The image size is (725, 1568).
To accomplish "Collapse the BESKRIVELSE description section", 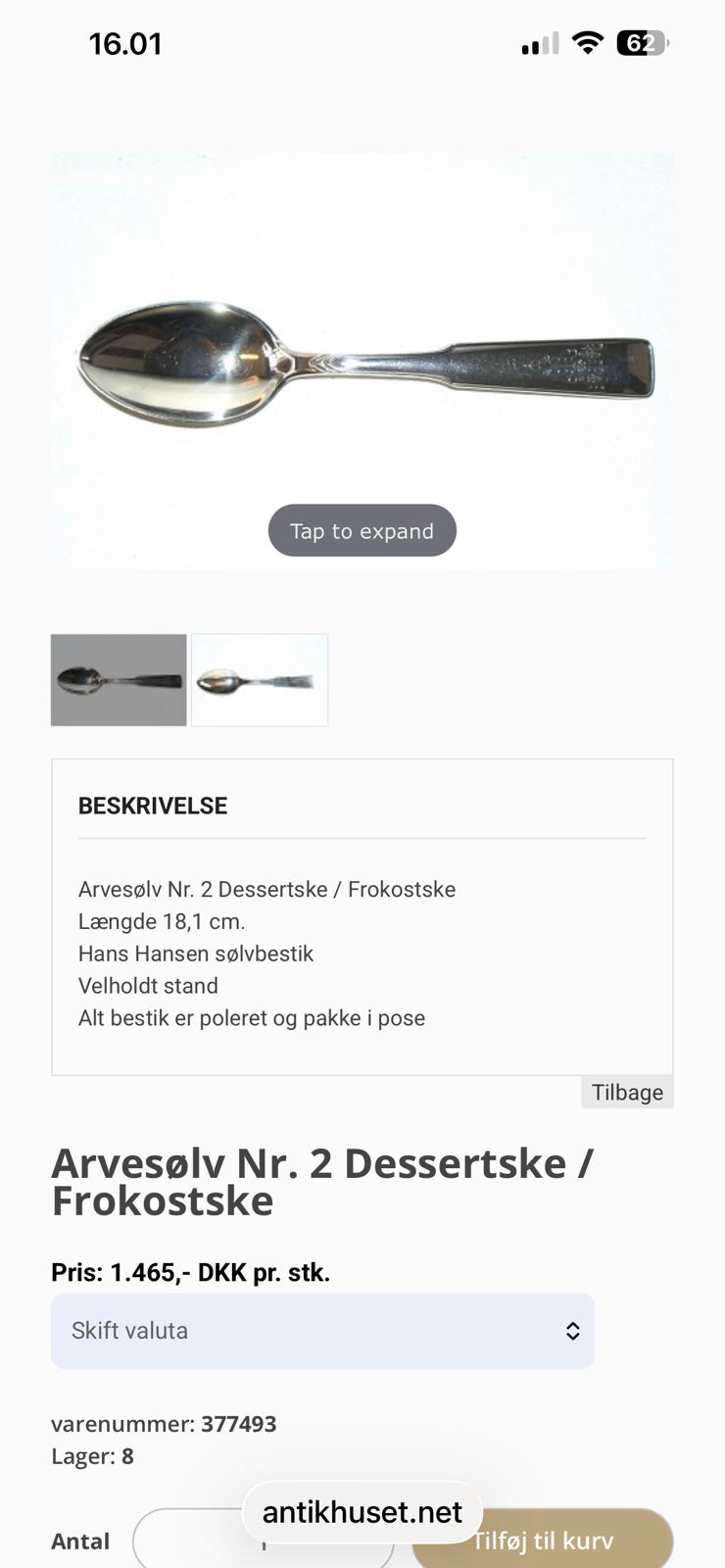I will pyautogui.click(x=152, y=806).
